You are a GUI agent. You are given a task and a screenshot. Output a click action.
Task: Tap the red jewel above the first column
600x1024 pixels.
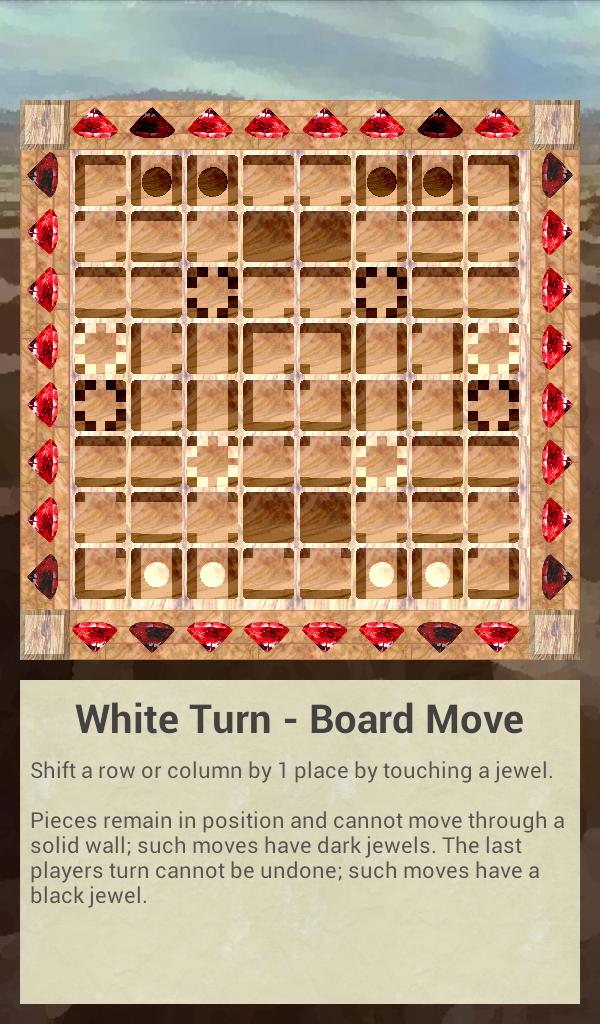point(95,124)
